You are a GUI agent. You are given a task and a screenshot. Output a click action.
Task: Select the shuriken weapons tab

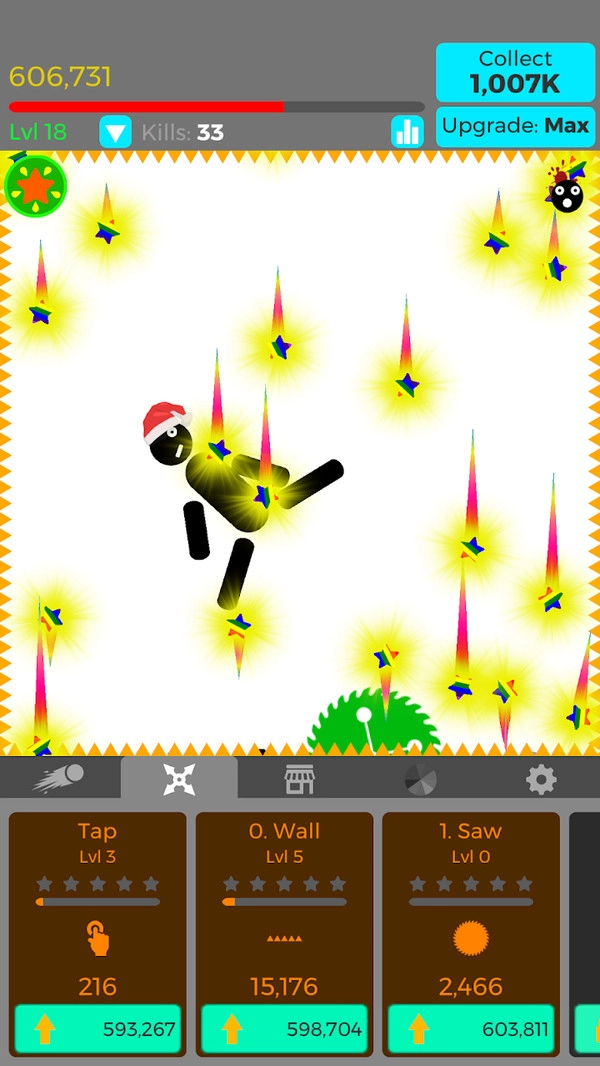pos(179,778)
